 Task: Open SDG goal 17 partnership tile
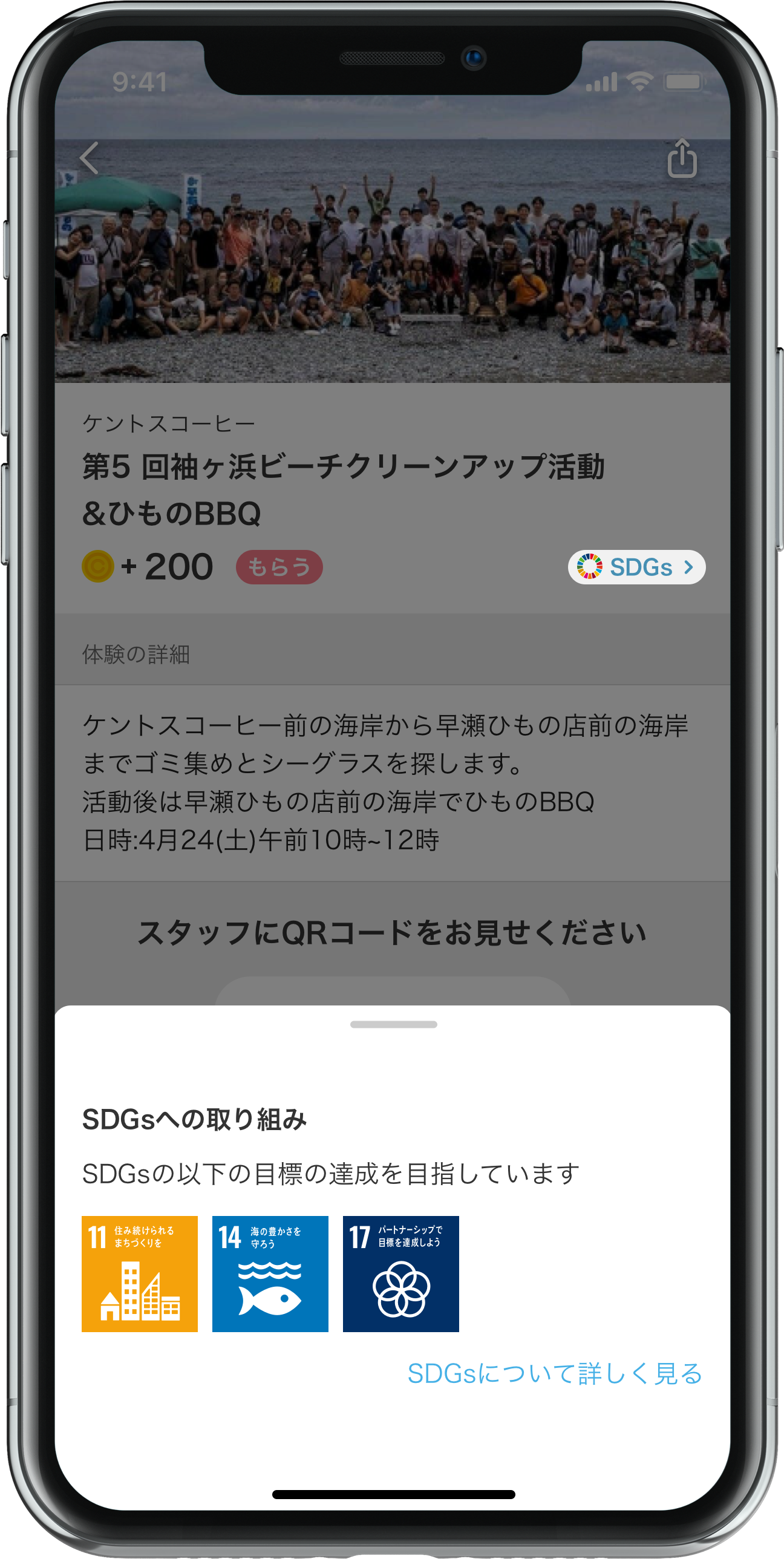[x=400, y=1273]
